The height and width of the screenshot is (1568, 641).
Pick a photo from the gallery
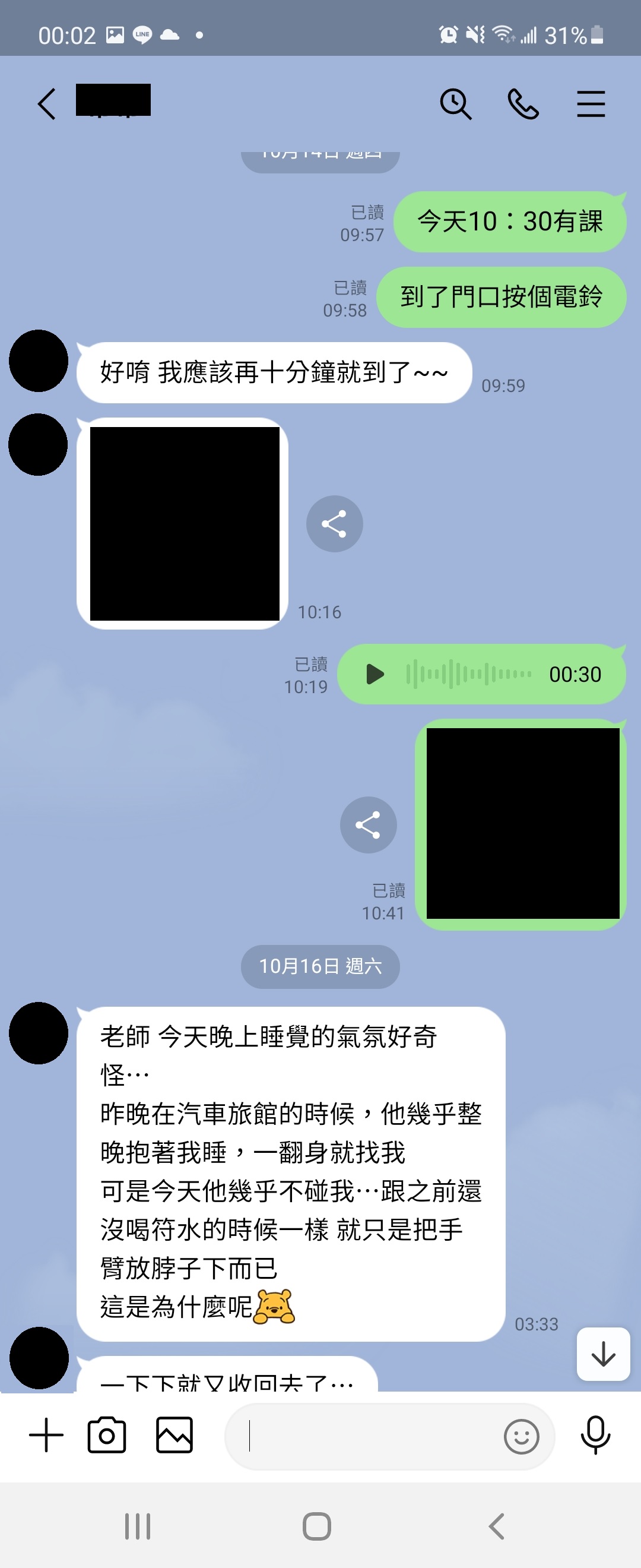click(174, 1436)
